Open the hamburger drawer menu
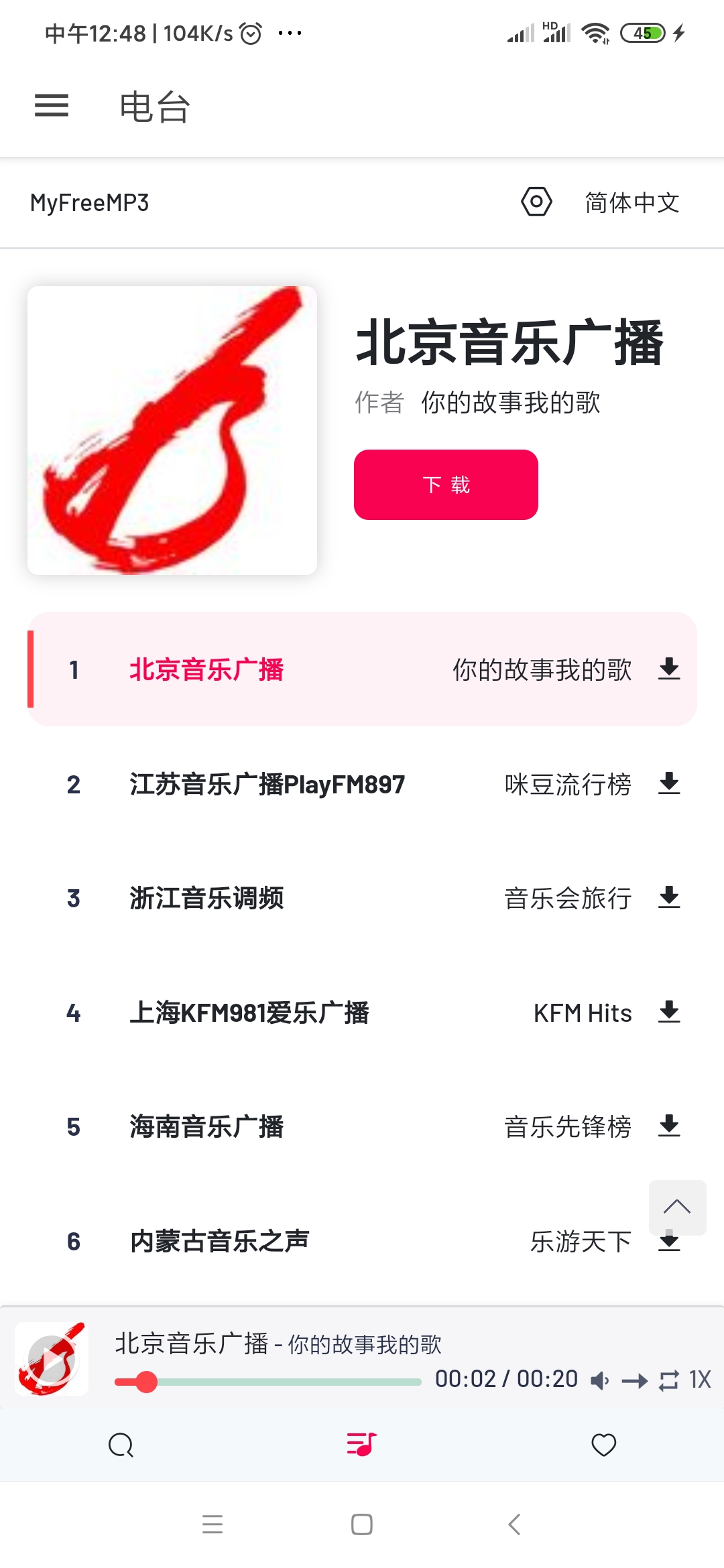 (x=52, y=105)
